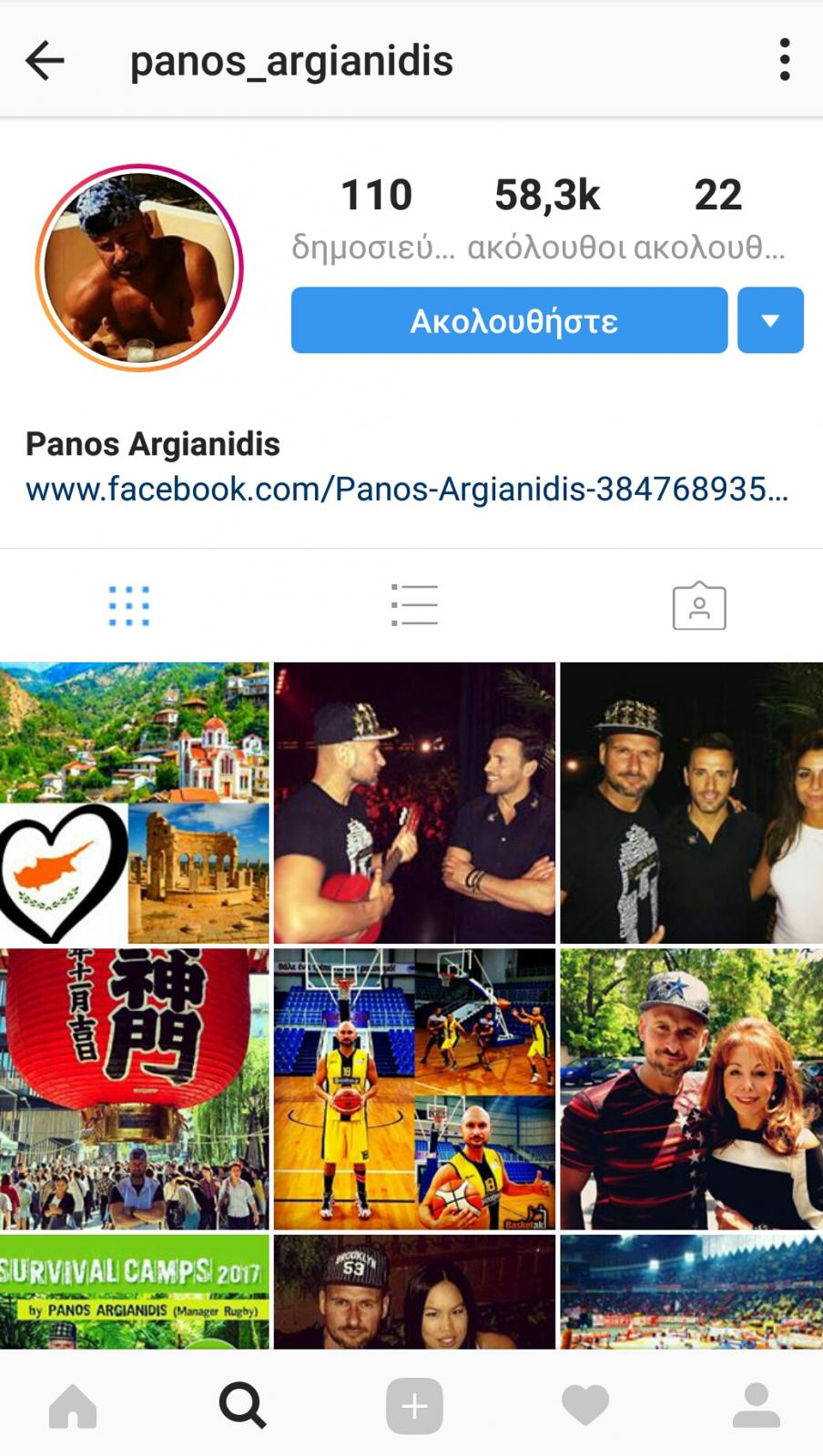823x1456 pixels.
Task: Open my own profile tab
Action: click(x=756, y=1405)
